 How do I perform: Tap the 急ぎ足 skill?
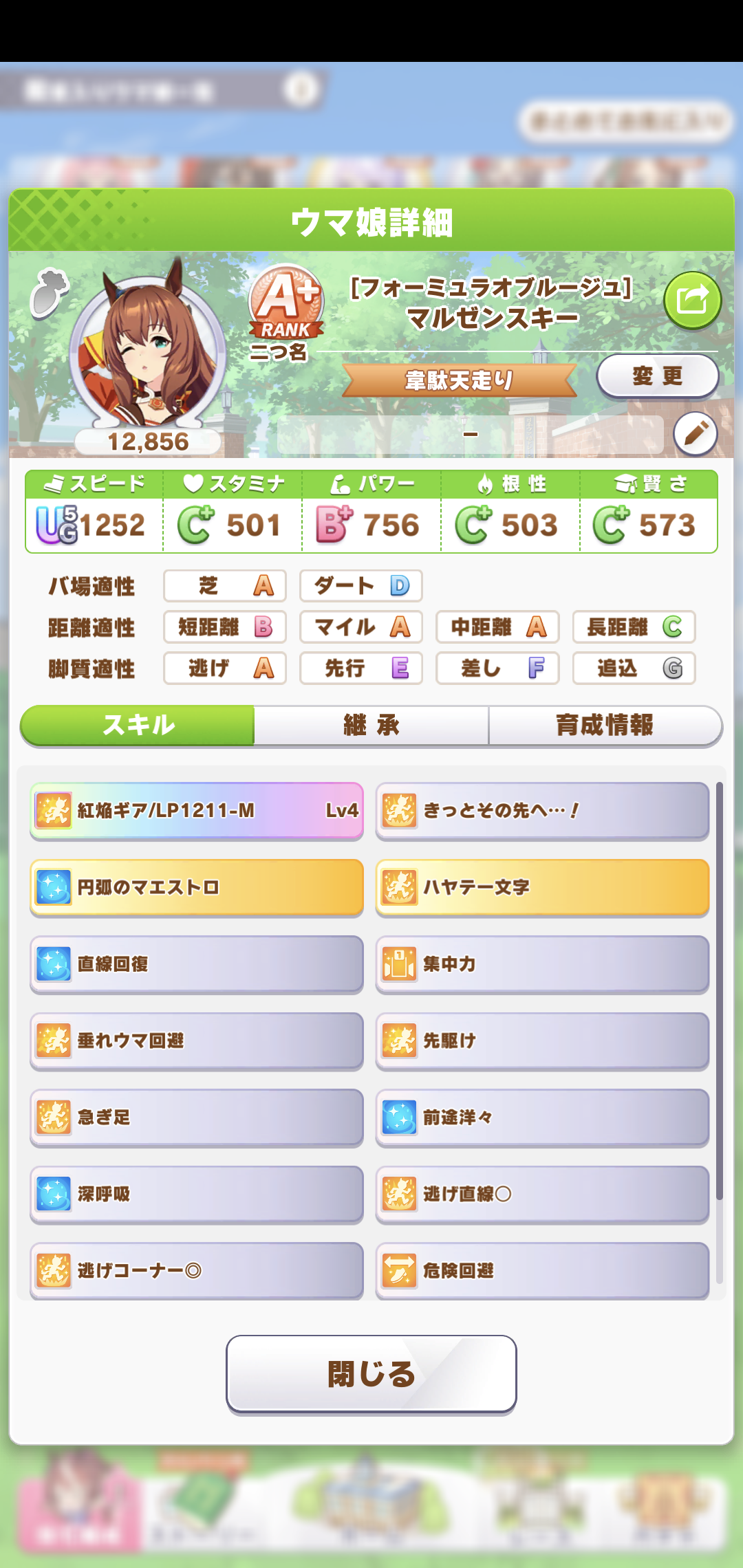197,1118
